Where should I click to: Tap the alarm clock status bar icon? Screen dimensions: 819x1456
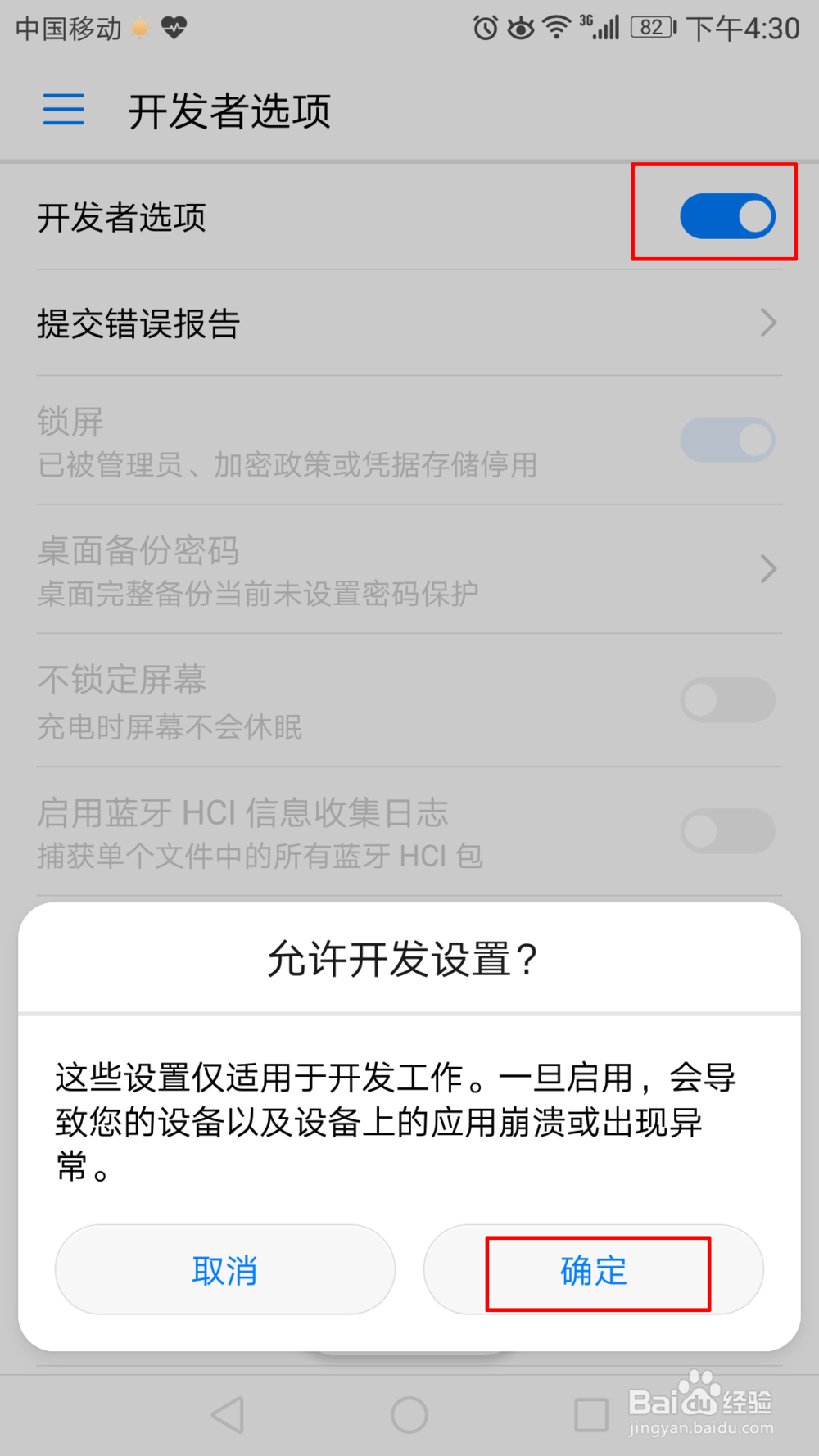(485, 27)
